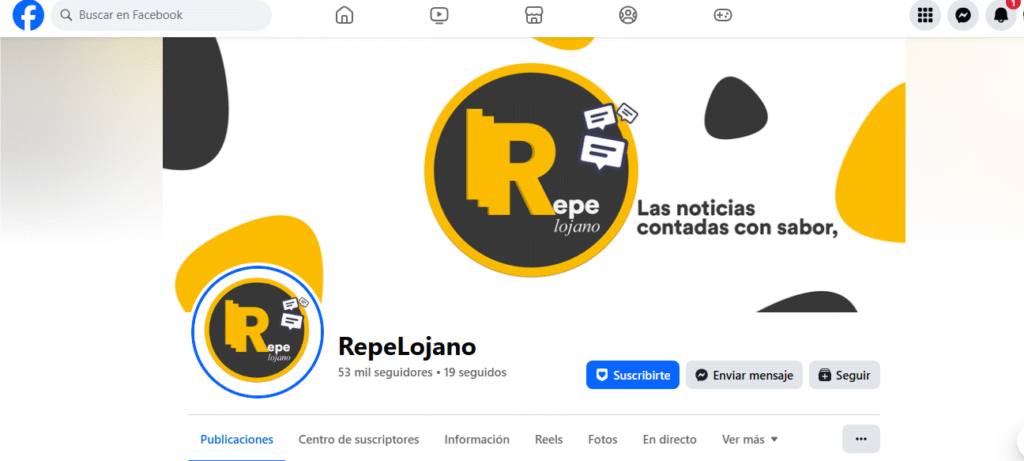The height and width of the screenshot is (461, 1024).
Task: Open the Facebook logo home link
Action: coord(28,16)
